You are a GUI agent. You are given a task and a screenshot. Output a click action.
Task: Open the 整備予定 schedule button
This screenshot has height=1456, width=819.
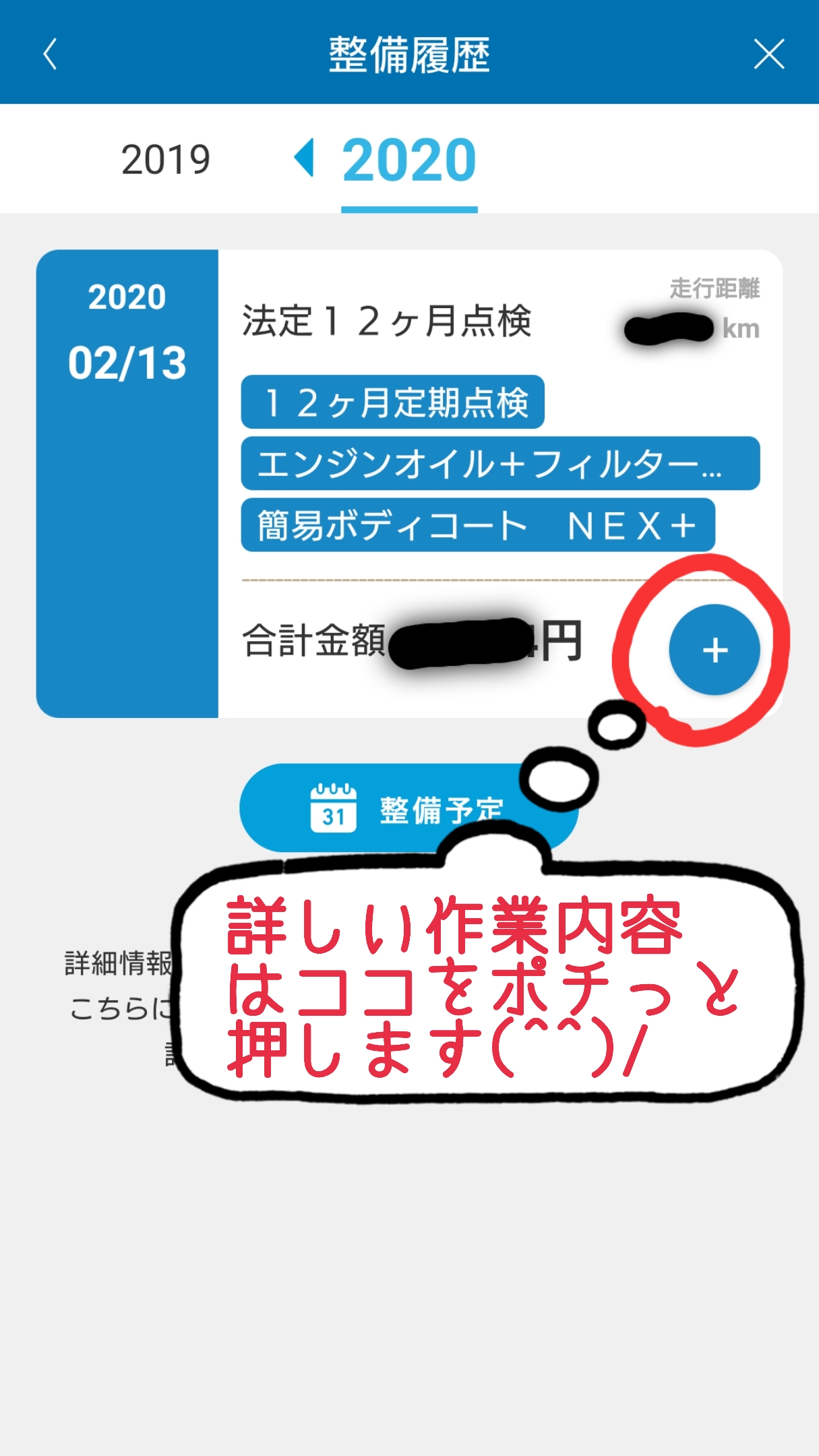pyautogui.click(x=377, y=808)
